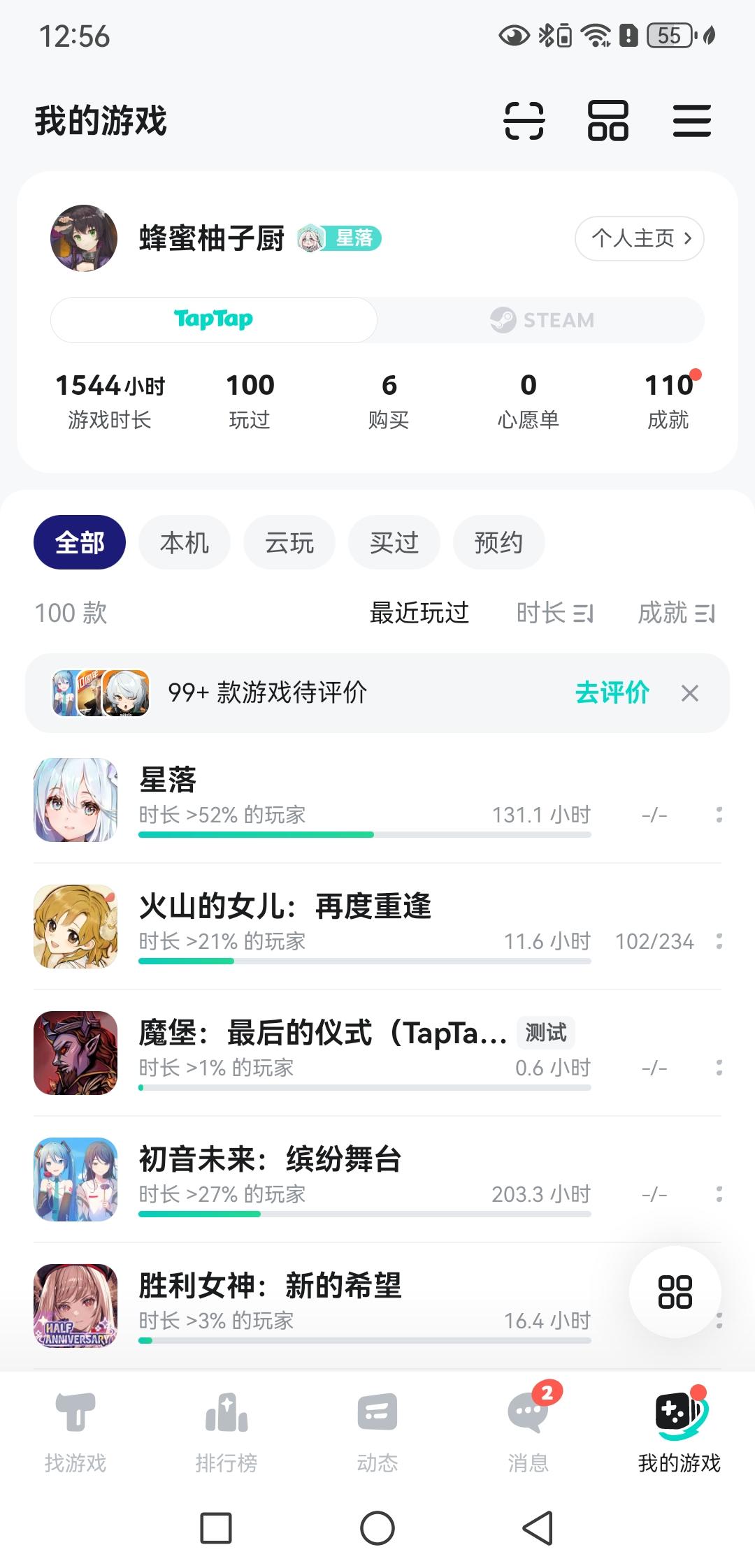Toggle the 预约 filter chip

point(498,542)
